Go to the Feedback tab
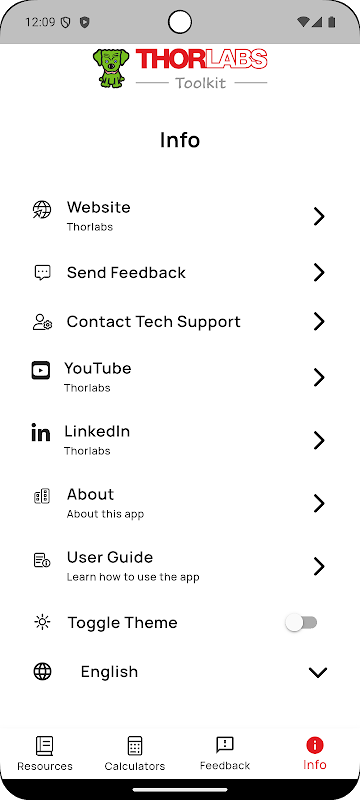Image resolution: width=360 pixels, height=800 pixels. [x=225, y=754]
